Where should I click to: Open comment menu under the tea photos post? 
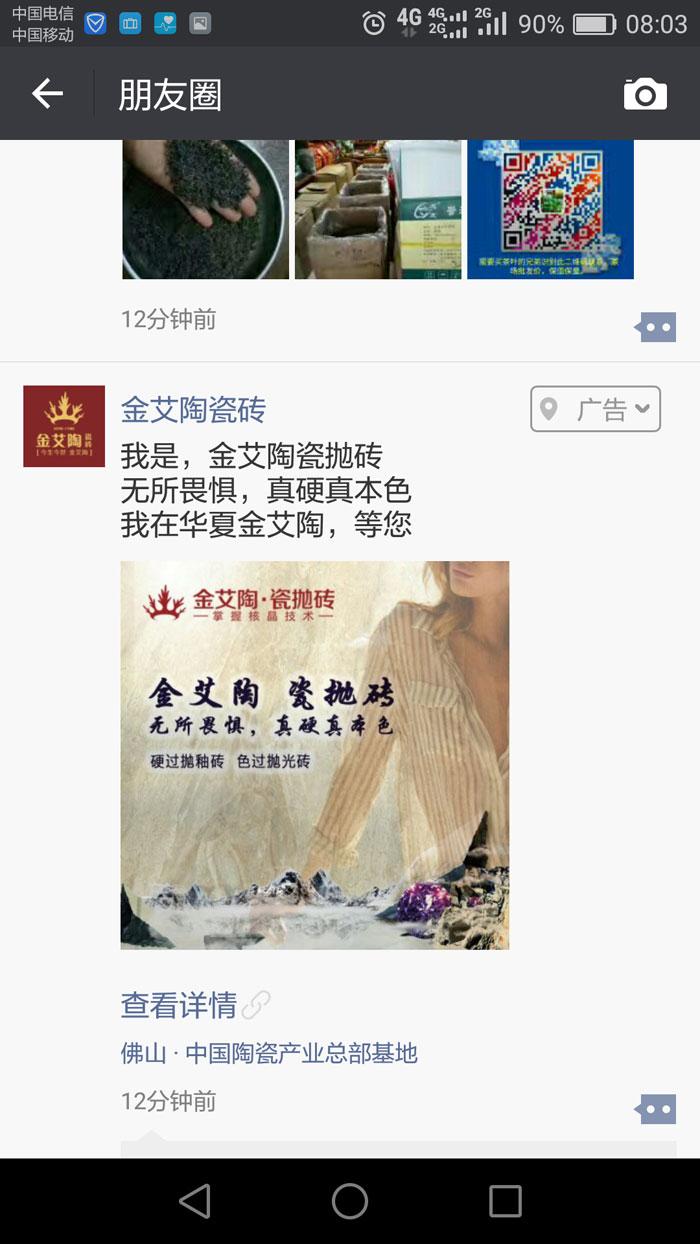[x=657, y=326]
